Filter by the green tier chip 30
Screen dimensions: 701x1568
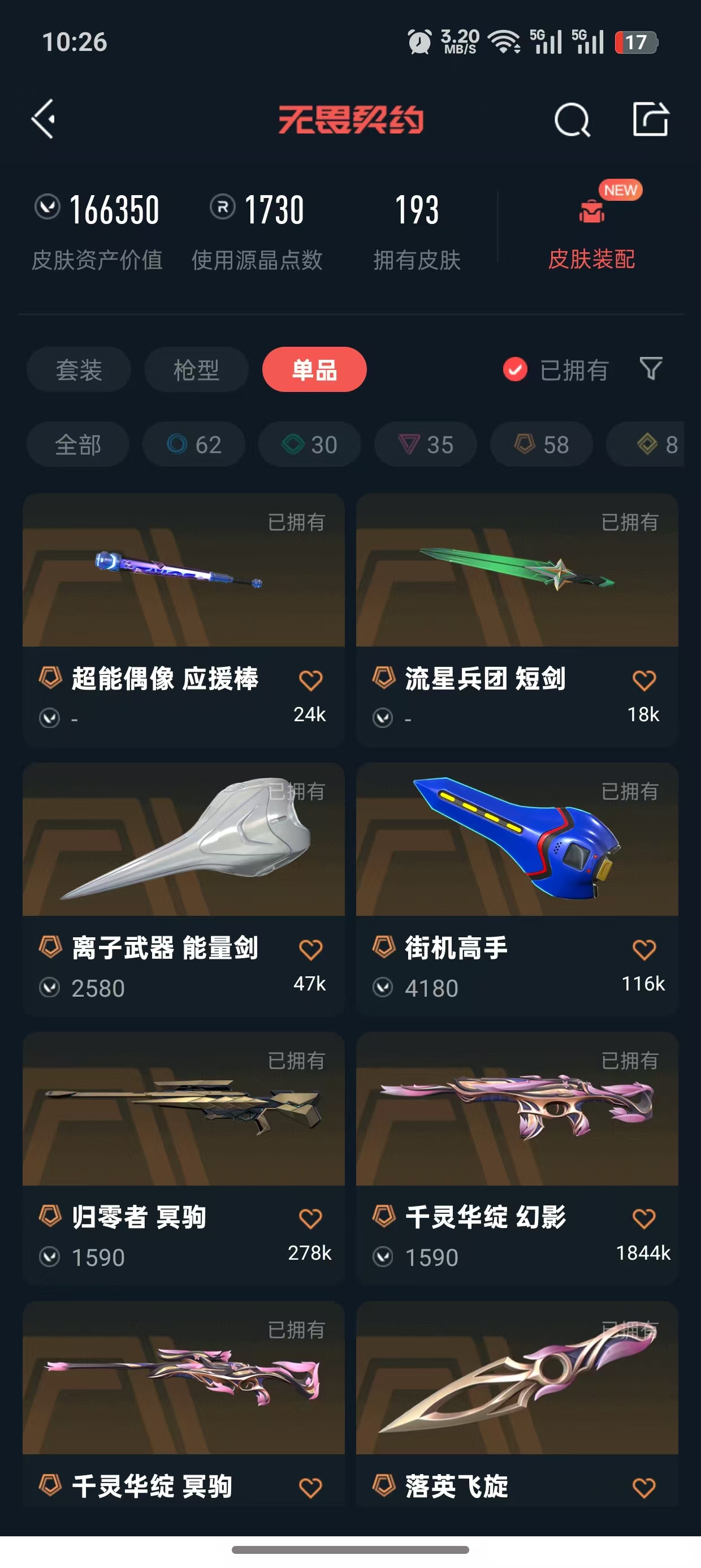pyautogui.click(x=309, y=445)
